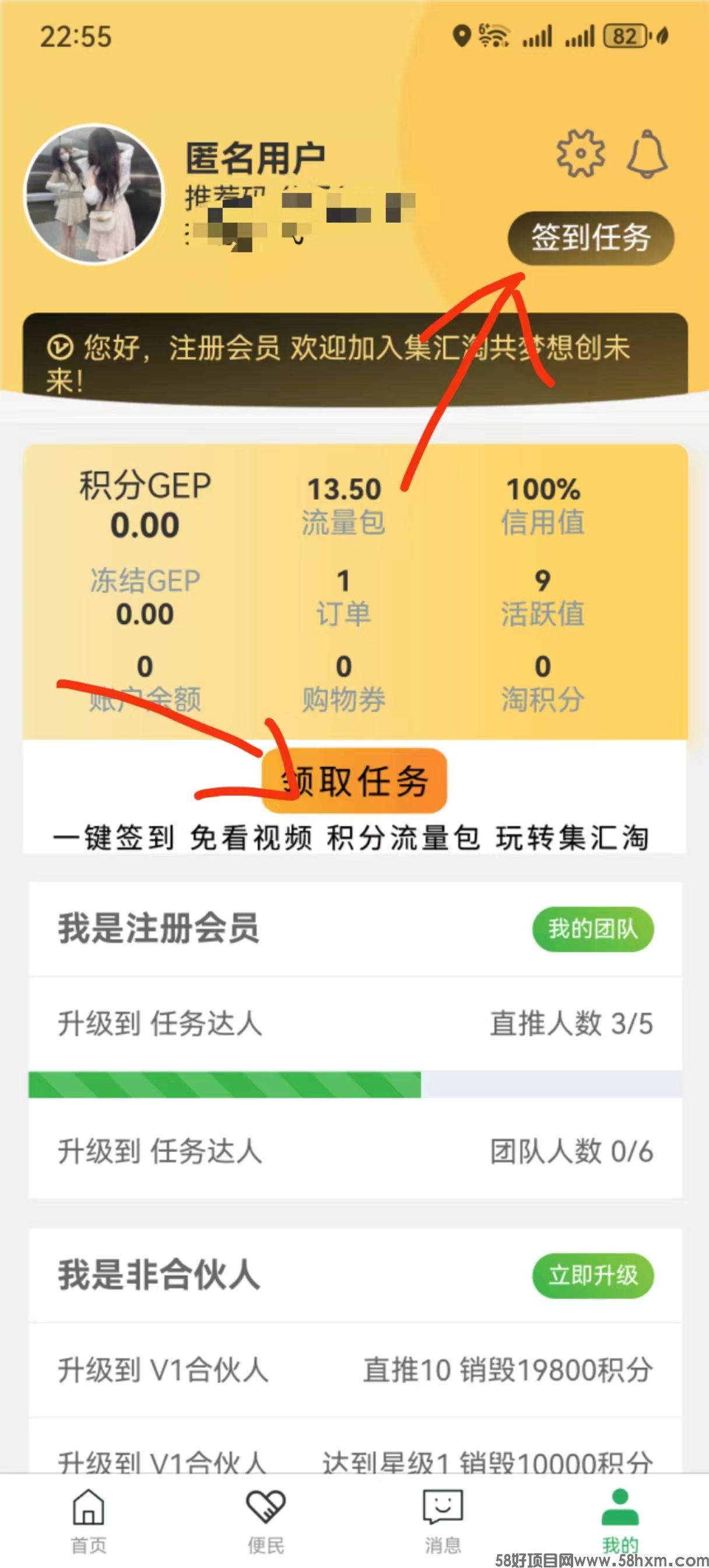The image size is (709, 1568).
Task: Open the profile avatar picture
Action: 94,194
